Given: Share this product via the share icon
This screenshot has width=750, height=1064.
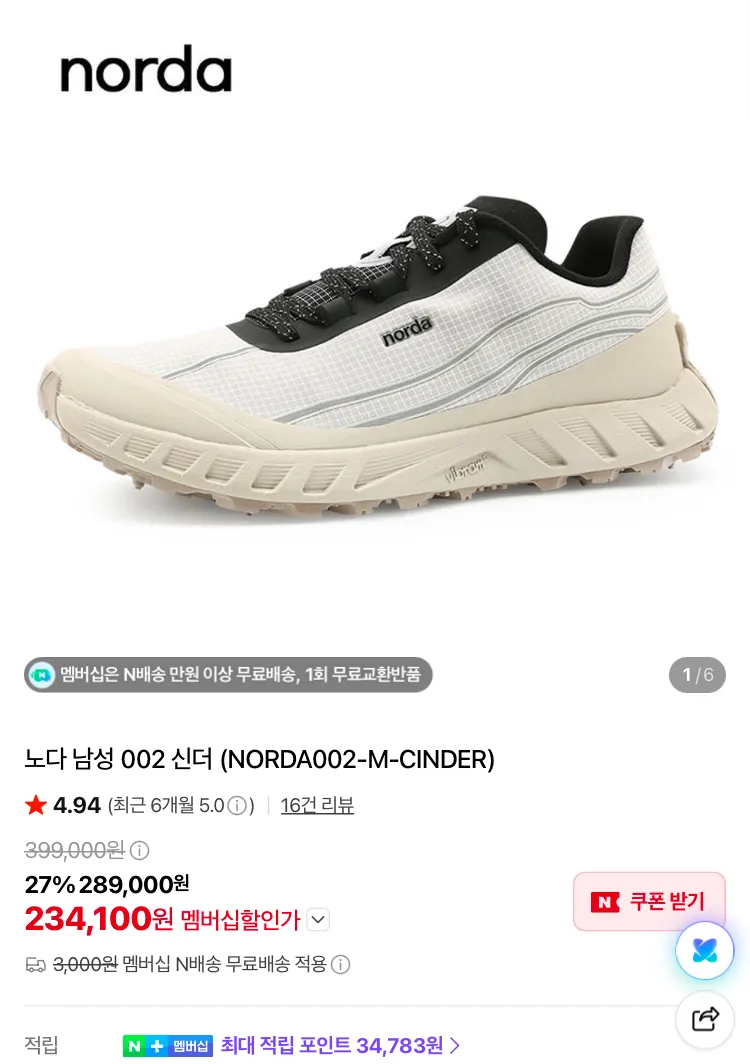Looking at the screenshot, I should 705,1019.
